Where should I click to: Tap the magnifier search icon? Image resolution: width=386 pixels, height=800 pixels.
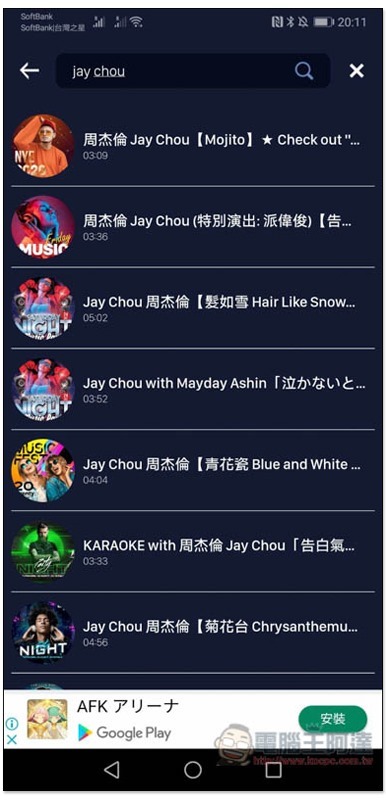pyautogui.click(x=304, y=71)
